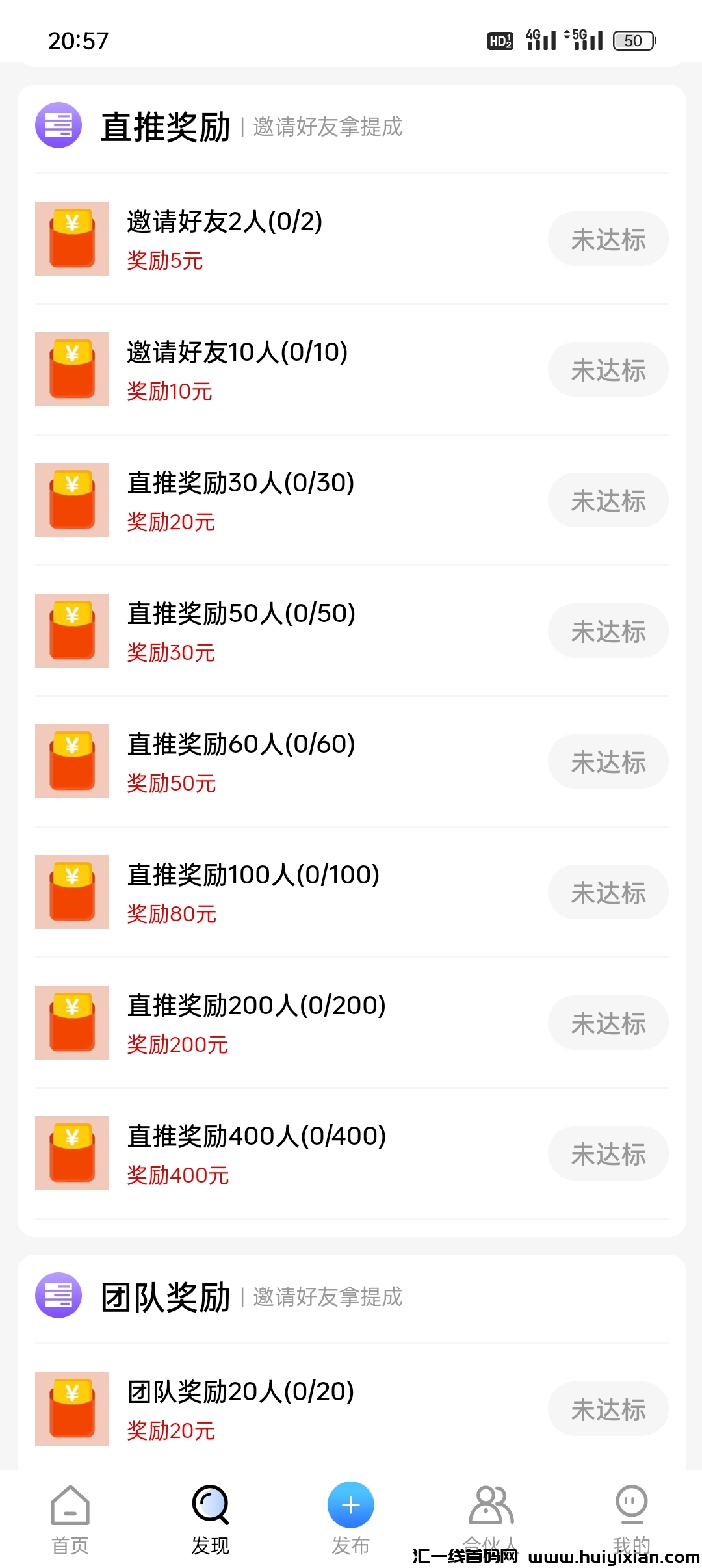Screen dimensions: 702x1568
Task: Tap 未达标 next to 直推奖励400人
Action: click(608, 1154)
